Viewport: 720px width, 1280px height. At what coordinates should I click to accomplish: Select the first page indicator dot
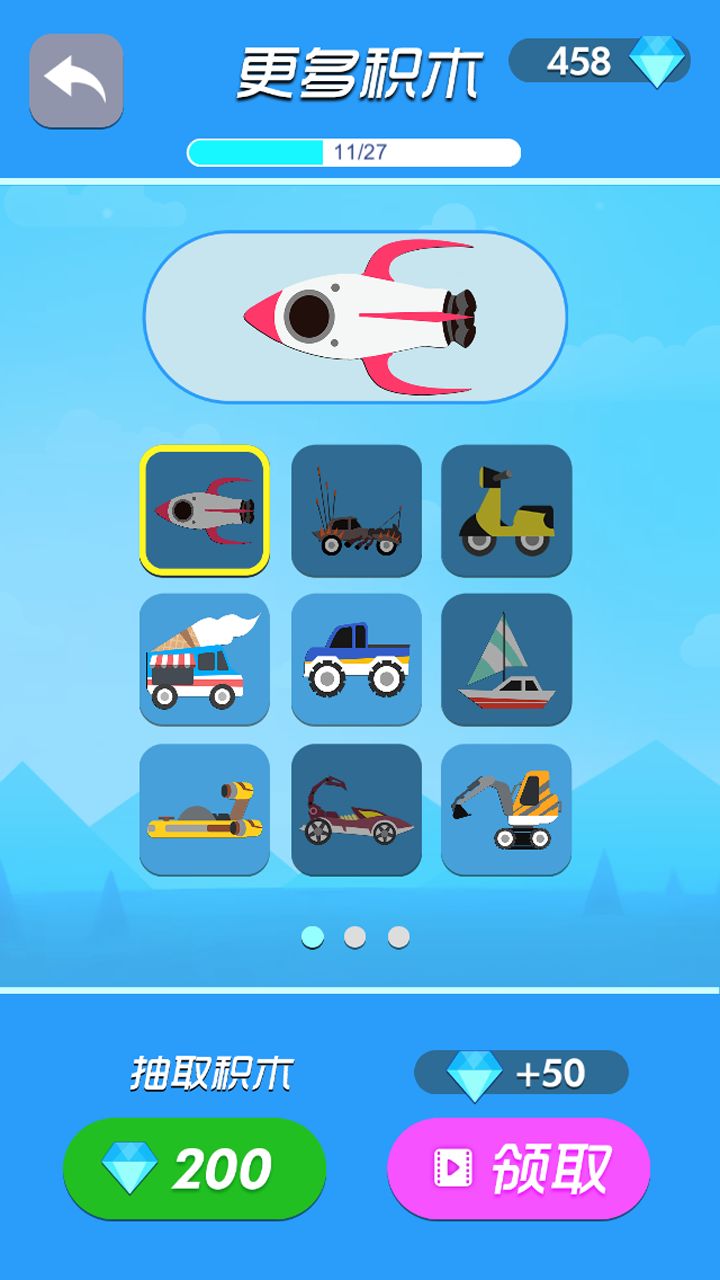tap(313, 938)
